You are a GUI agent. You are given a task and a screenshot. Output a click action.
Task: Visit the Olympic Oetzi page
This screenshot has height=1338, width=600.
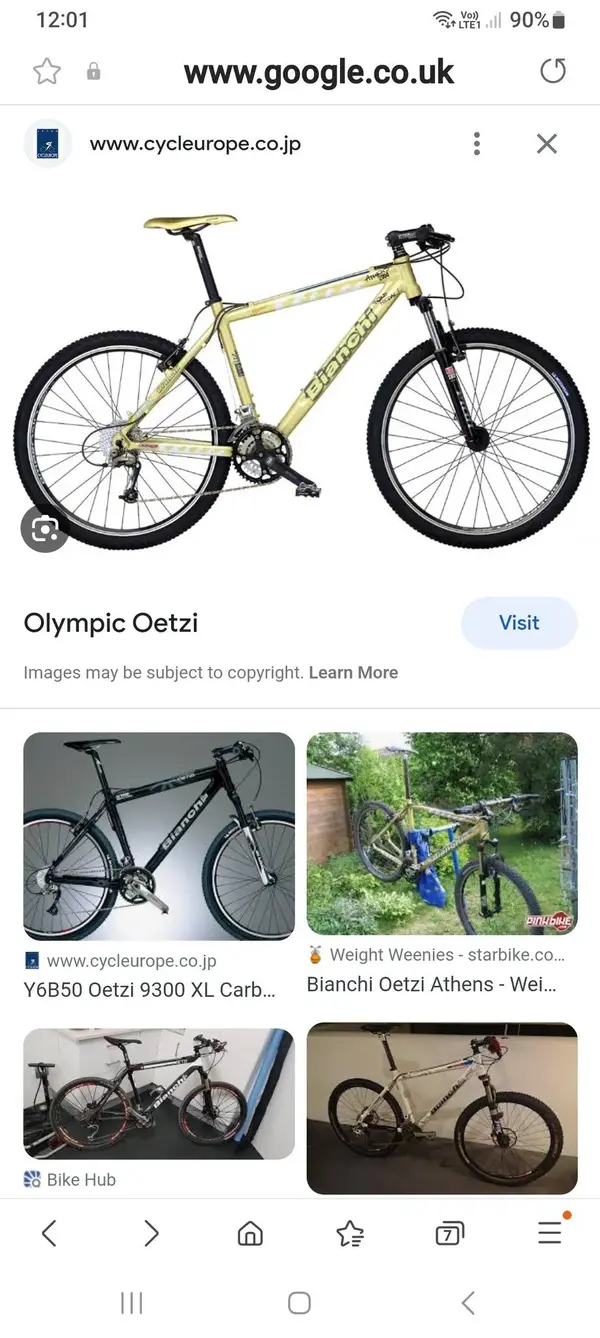click(x=518, y=623)
